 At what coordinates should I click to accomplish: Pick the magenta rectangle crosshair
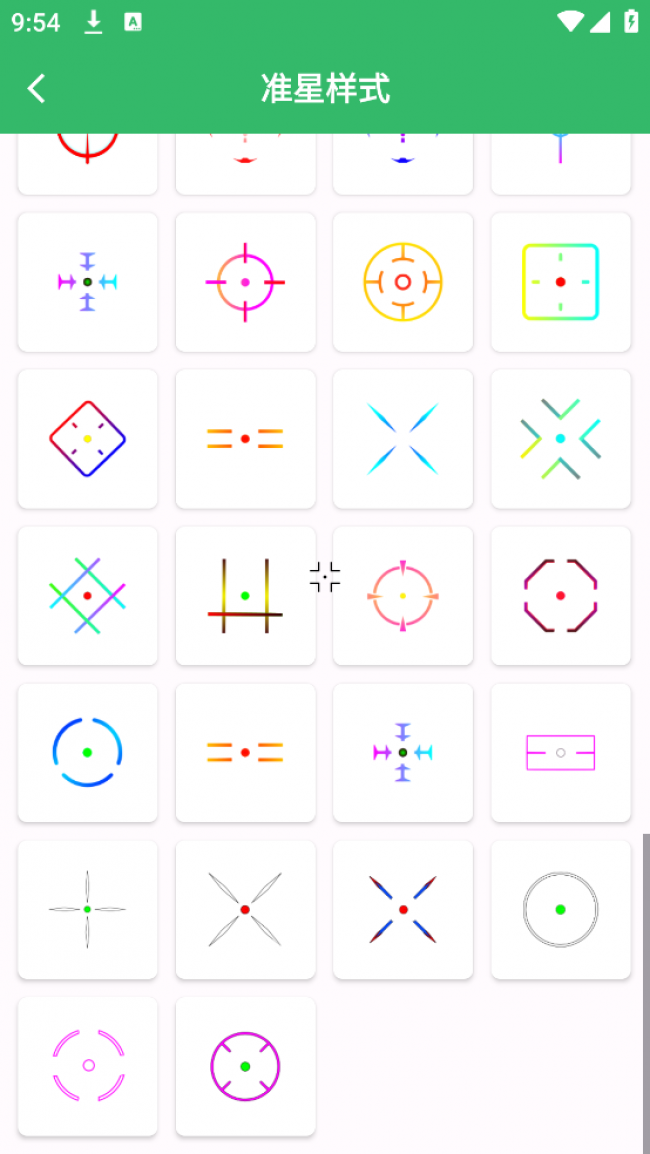(560, 753)
